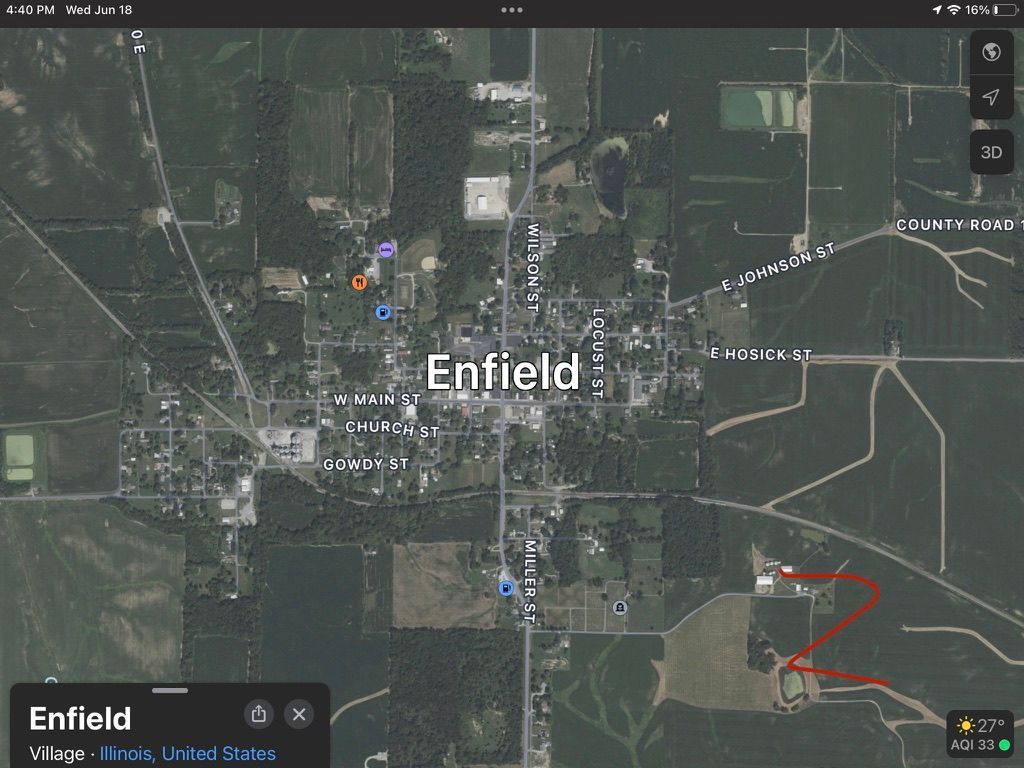Center map on current location arrow
The height and width of the screenshot is (768, 1024).
[x=991, y=97]
